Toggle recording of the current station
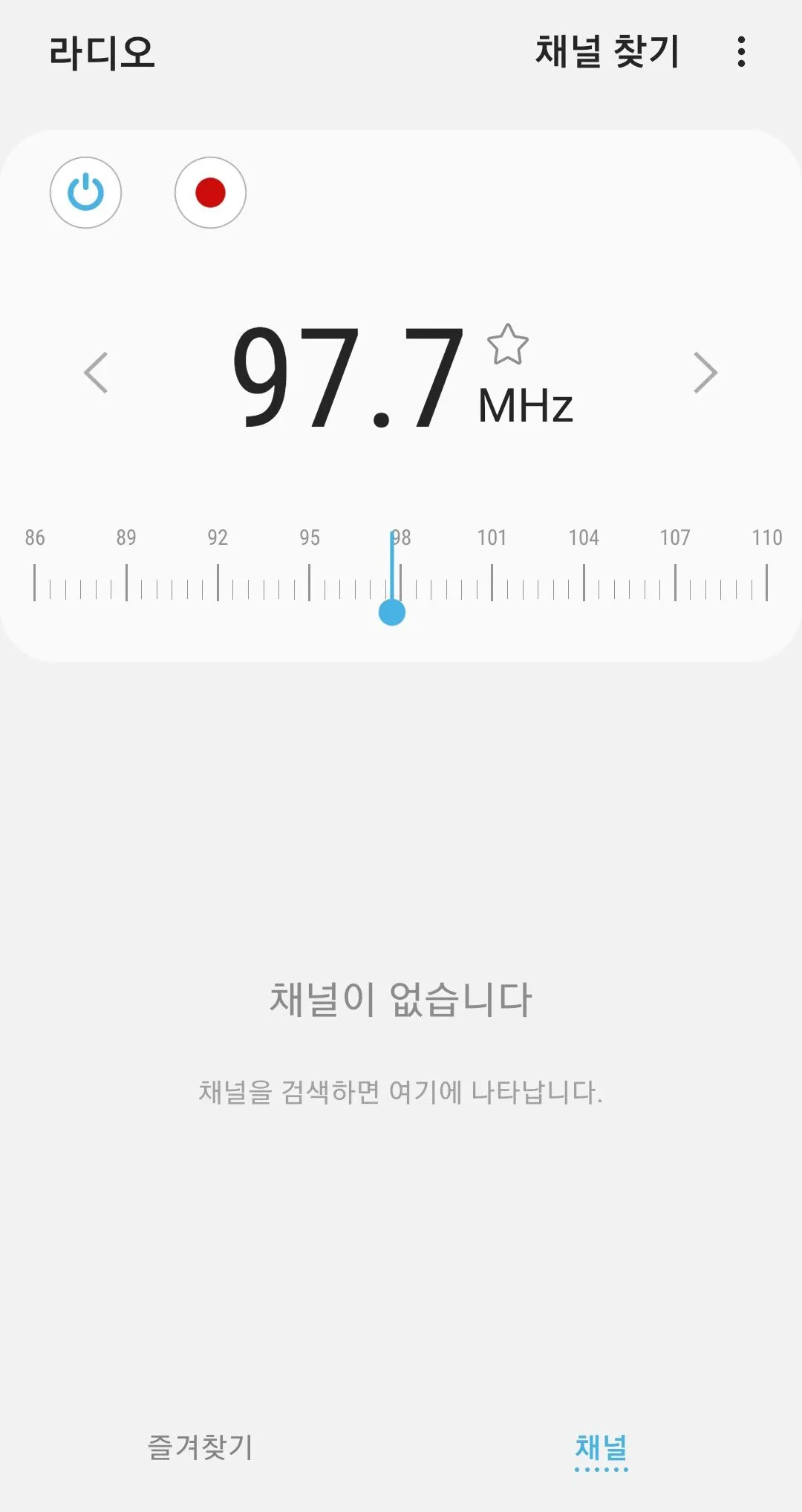This screenshot has height=1512, width=802. [210, 192]
